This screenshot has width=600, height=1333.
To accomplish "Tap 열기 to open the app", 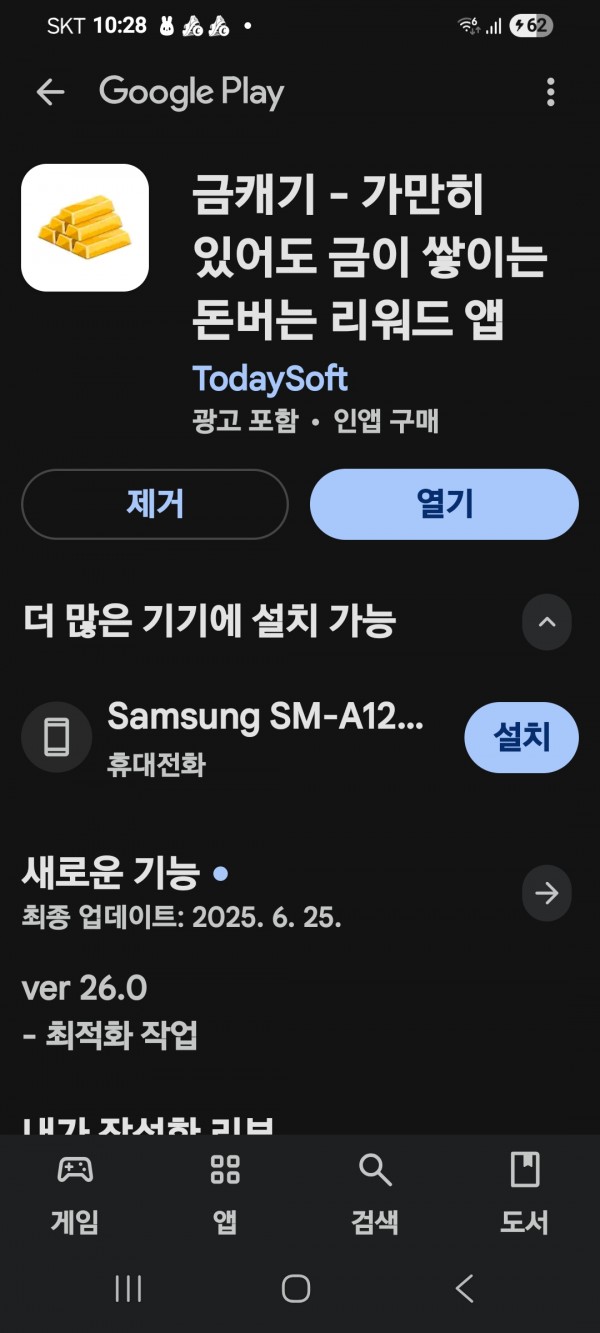I will click(444, 504).
